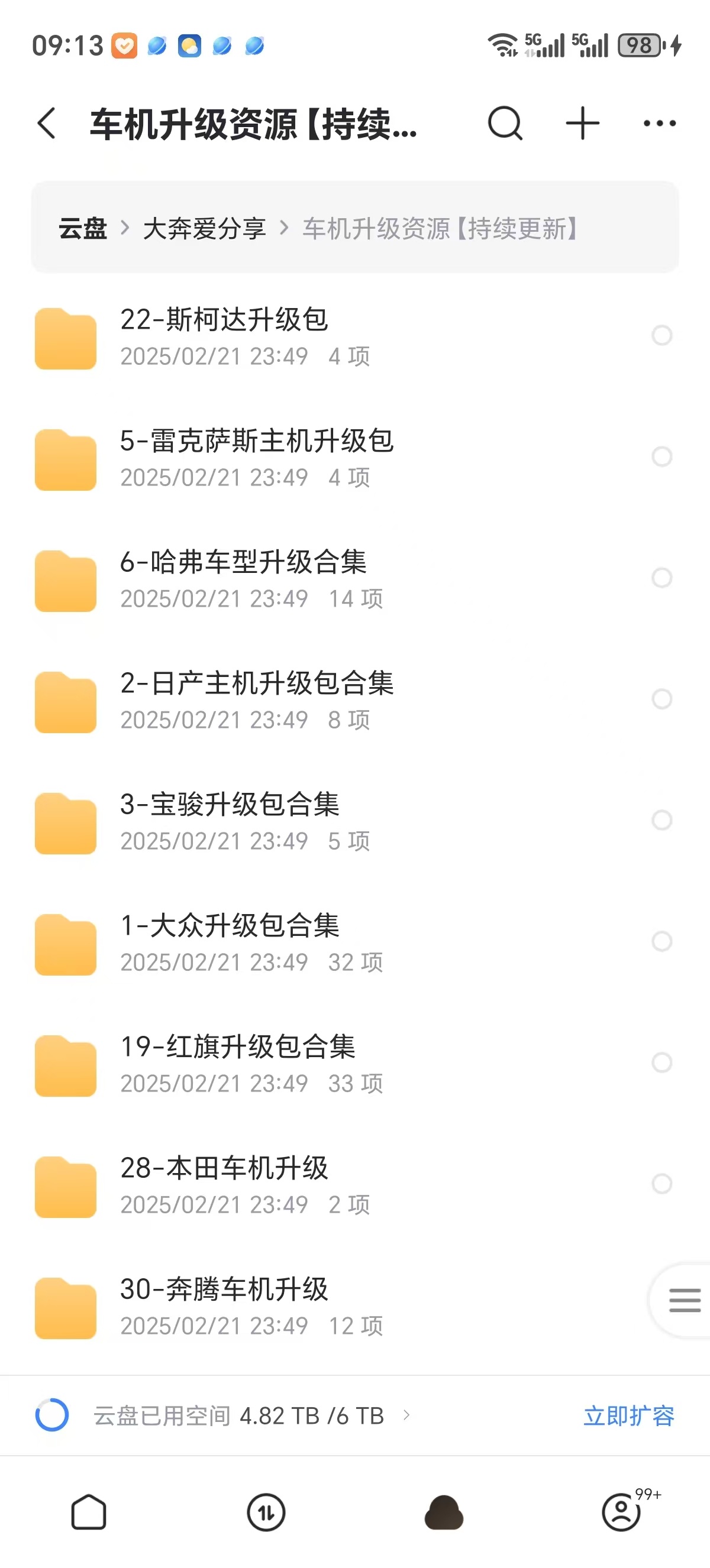
Task: Select 28-本田车机升级 with its circle
Action: (662, 1183)
